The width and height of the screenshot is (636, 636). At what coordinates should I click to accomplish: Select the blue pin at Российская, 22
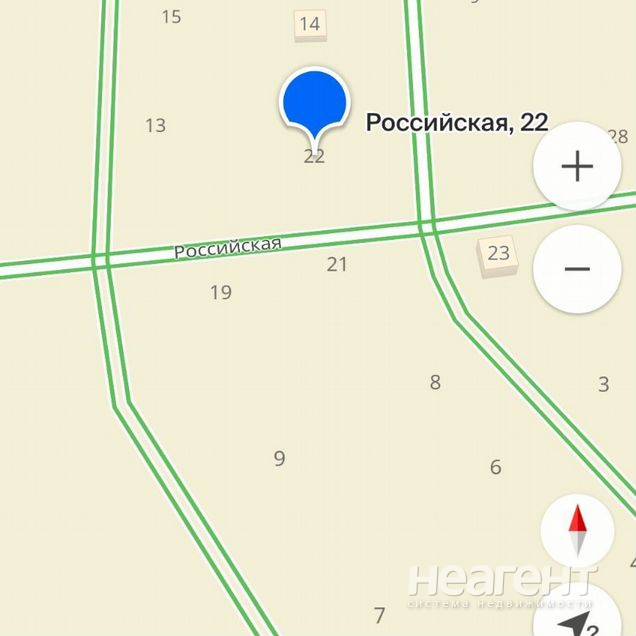pyautogui.click(x=314, y=102)
